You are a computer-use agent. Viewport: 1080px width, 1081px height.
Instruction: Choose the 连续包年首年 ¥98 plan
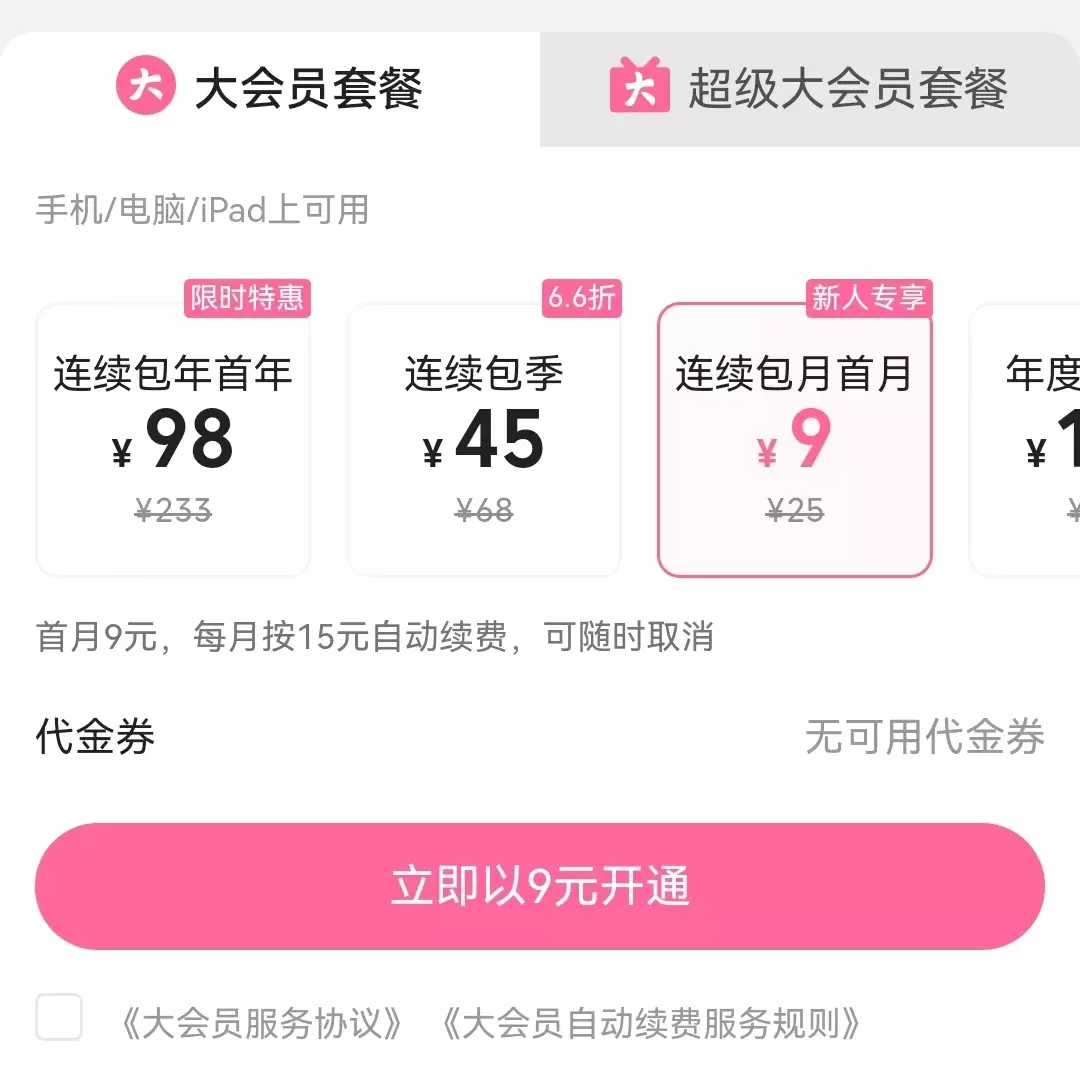click(173, 440)
